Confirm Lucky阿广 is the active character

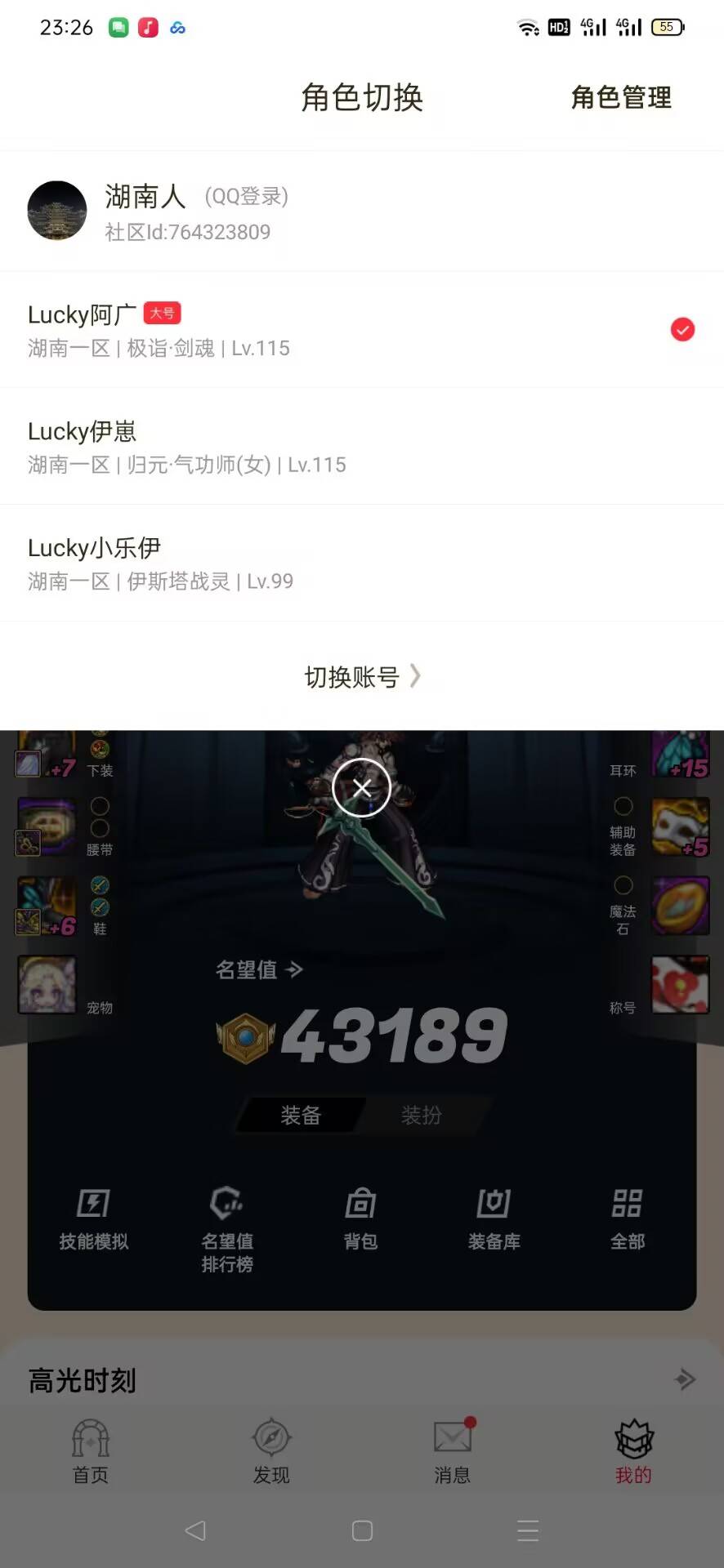coord(682,330)
